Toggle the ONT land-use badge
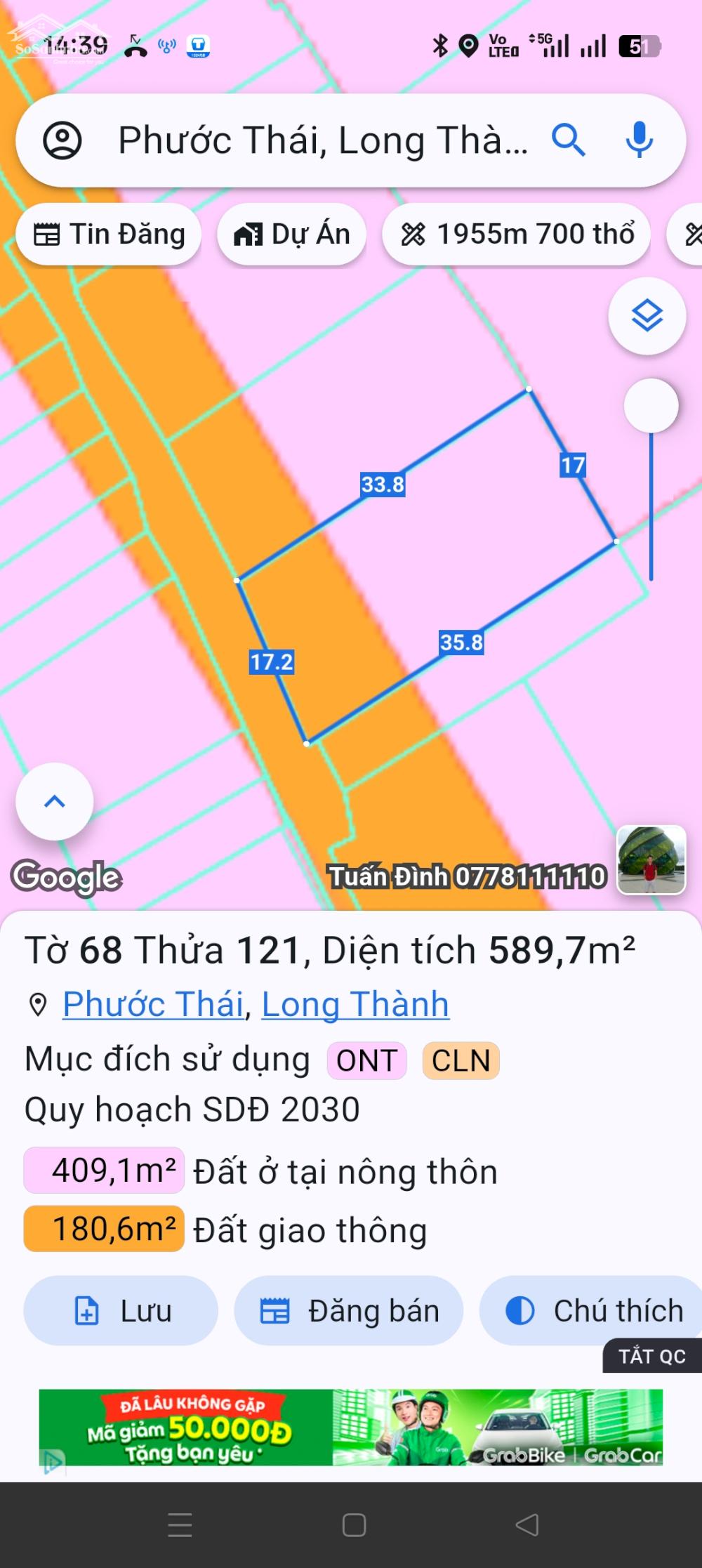The width and height of the screenshot is (702, 1568). click(366, 1060)
